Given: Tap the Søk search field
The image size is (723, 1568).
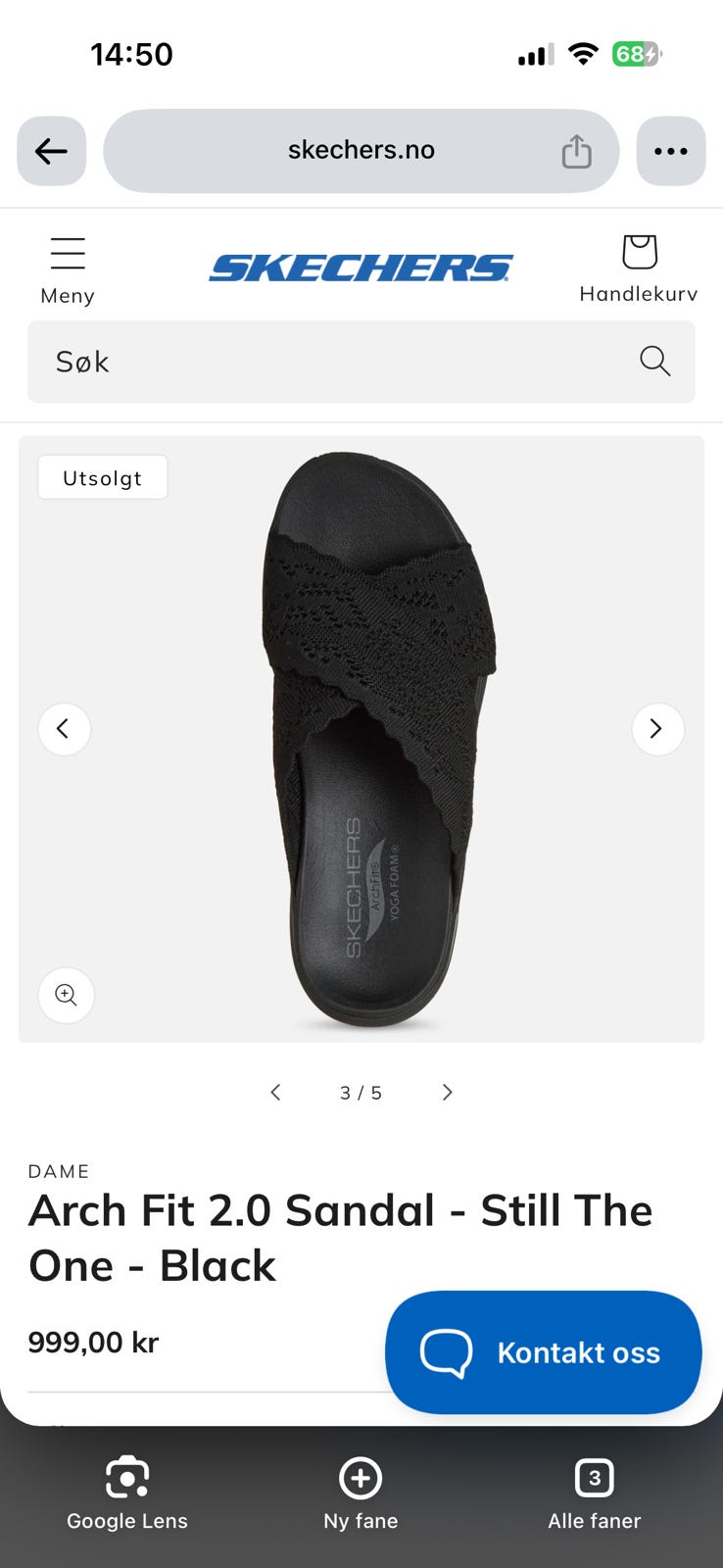Looking at the screenshot, I should (361, 362).
